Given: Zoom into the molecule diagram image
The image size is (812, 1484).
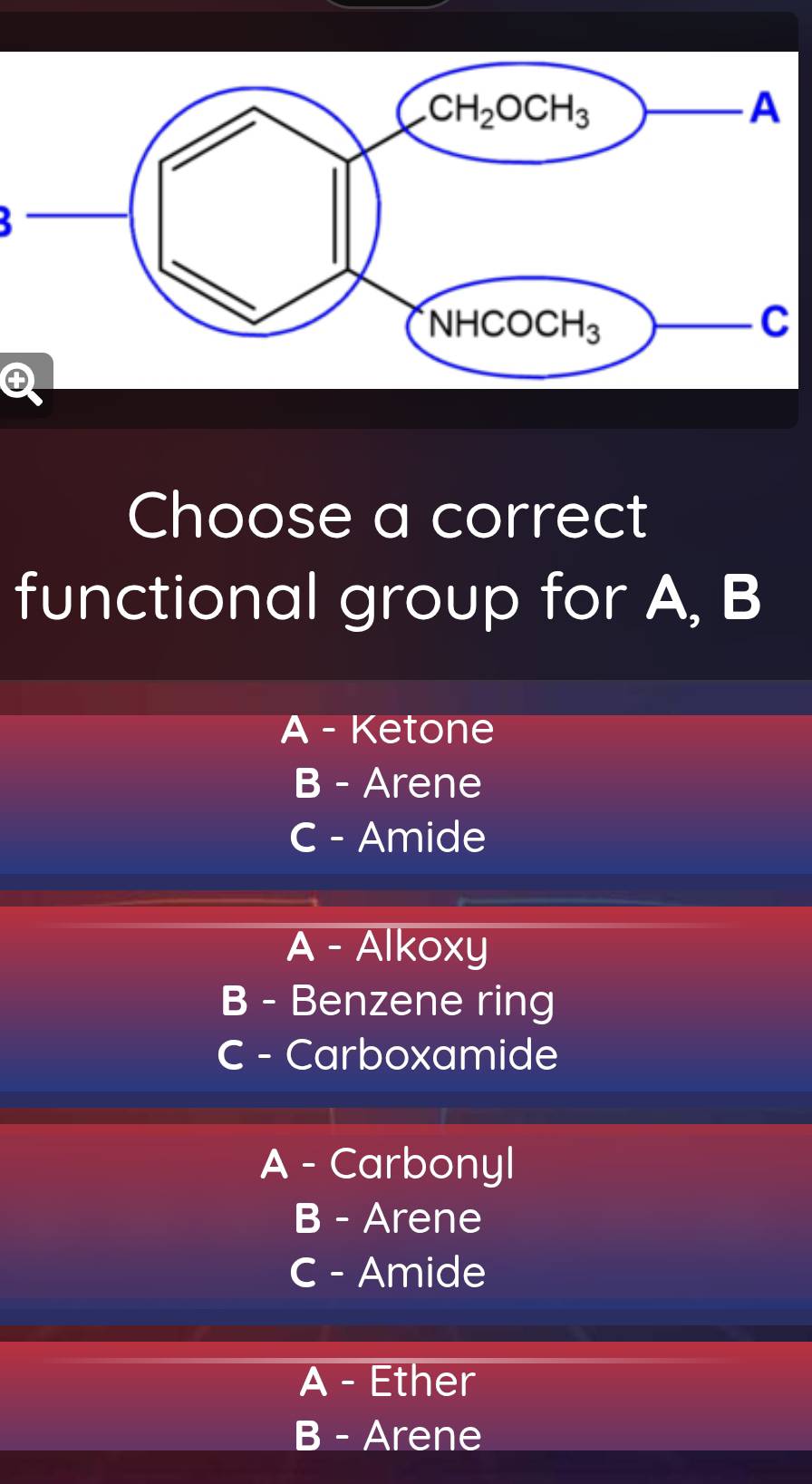Looking at the screenshot, I should 22,383.
